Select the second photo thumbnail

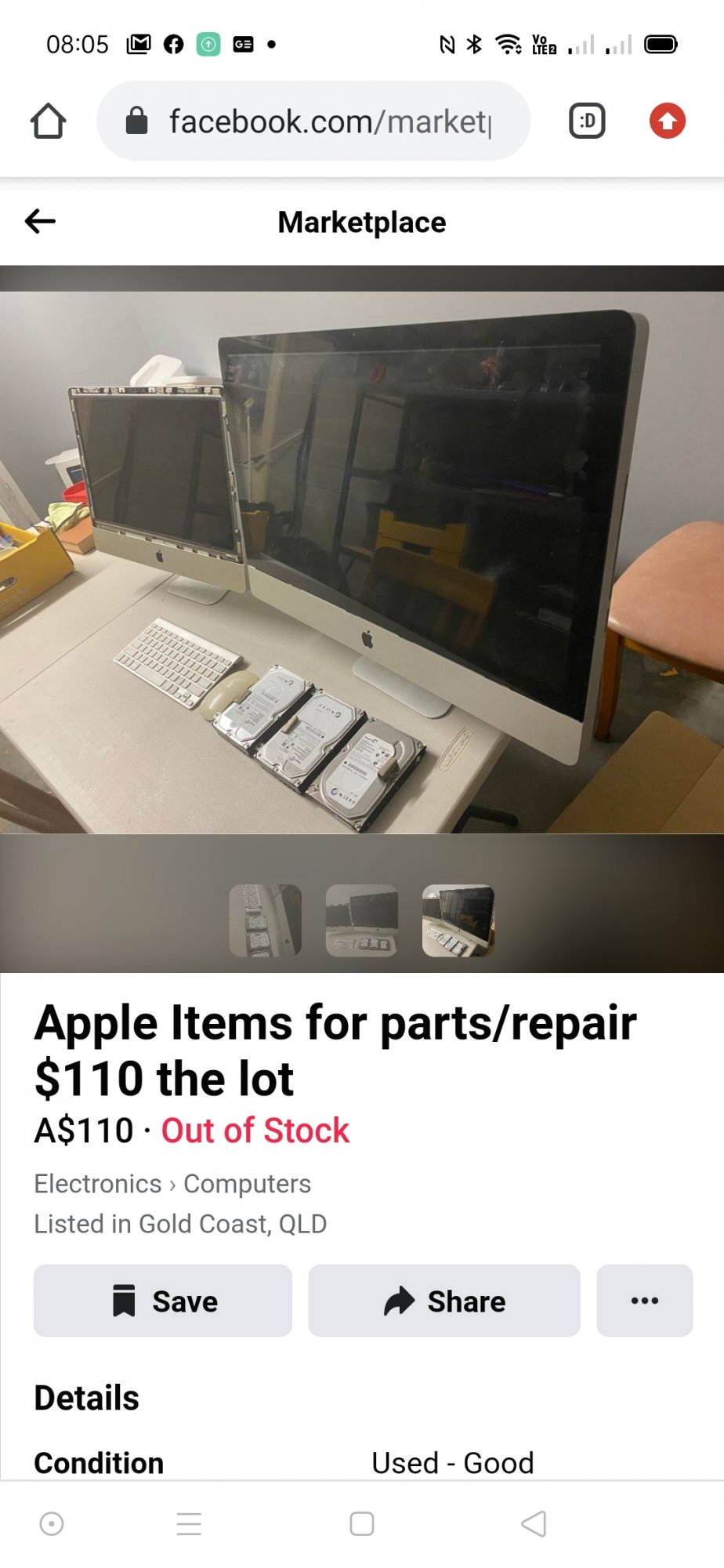tap(362, 920)
